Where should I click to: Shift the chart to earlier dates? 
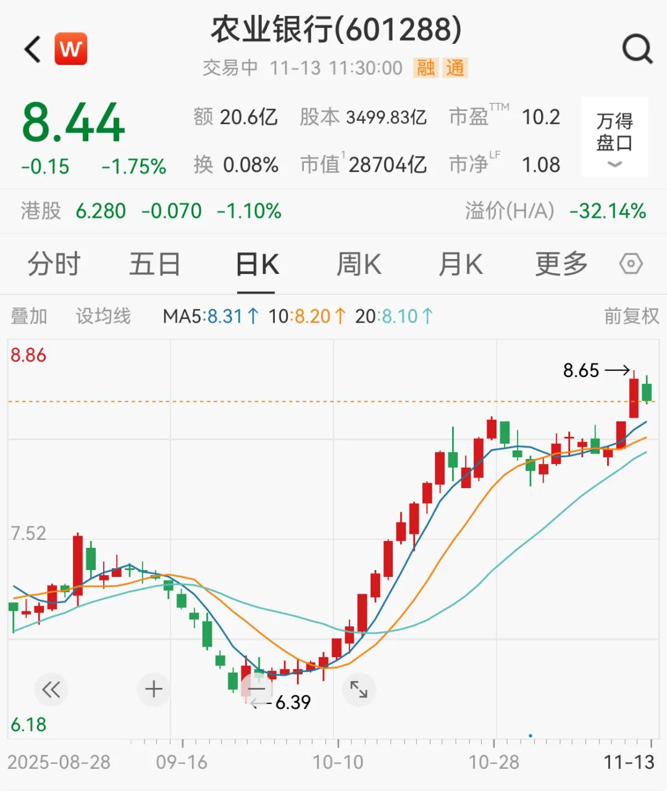point(51,688)
